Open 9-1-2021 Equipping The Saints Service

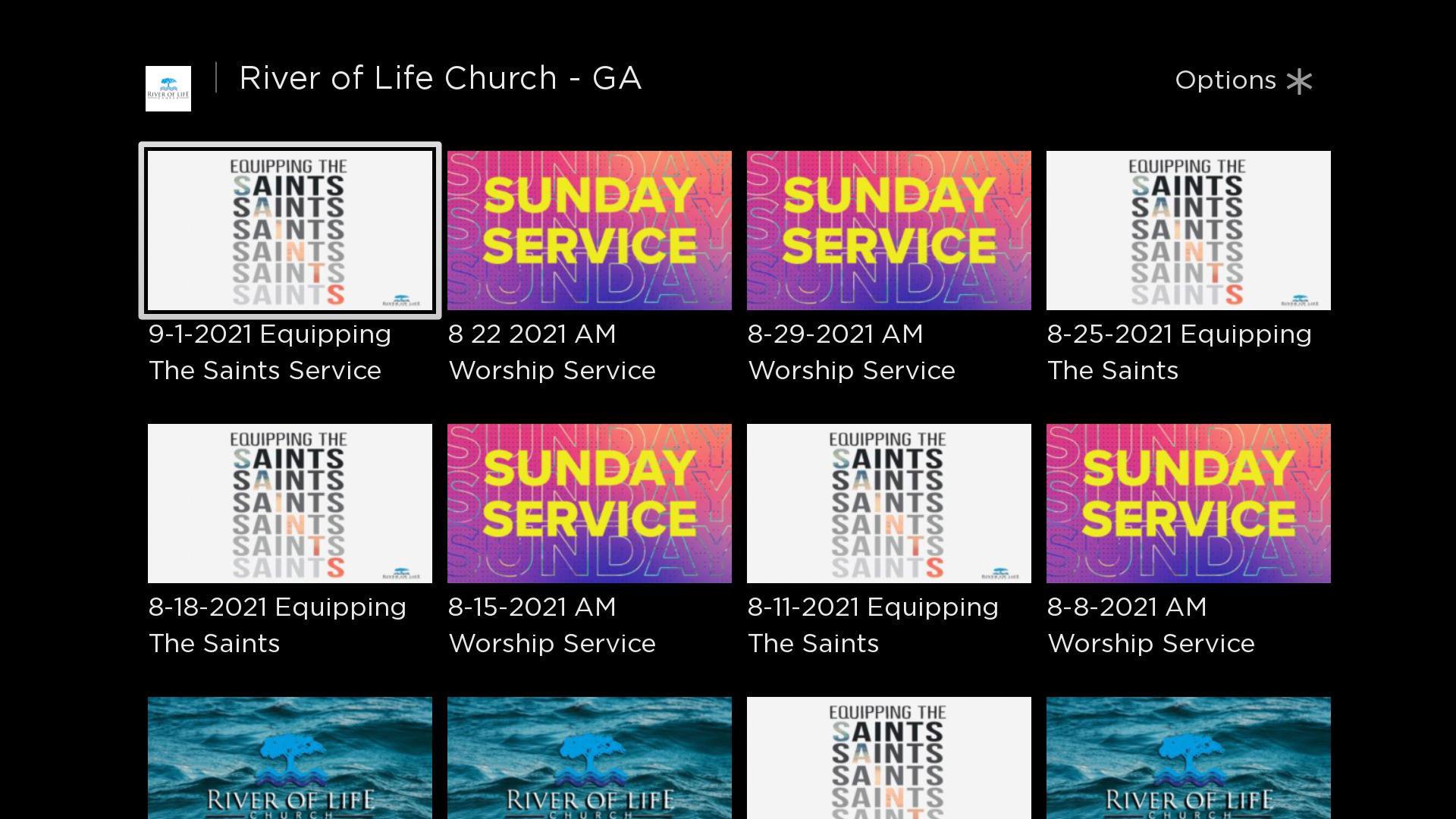pos(290,231)
